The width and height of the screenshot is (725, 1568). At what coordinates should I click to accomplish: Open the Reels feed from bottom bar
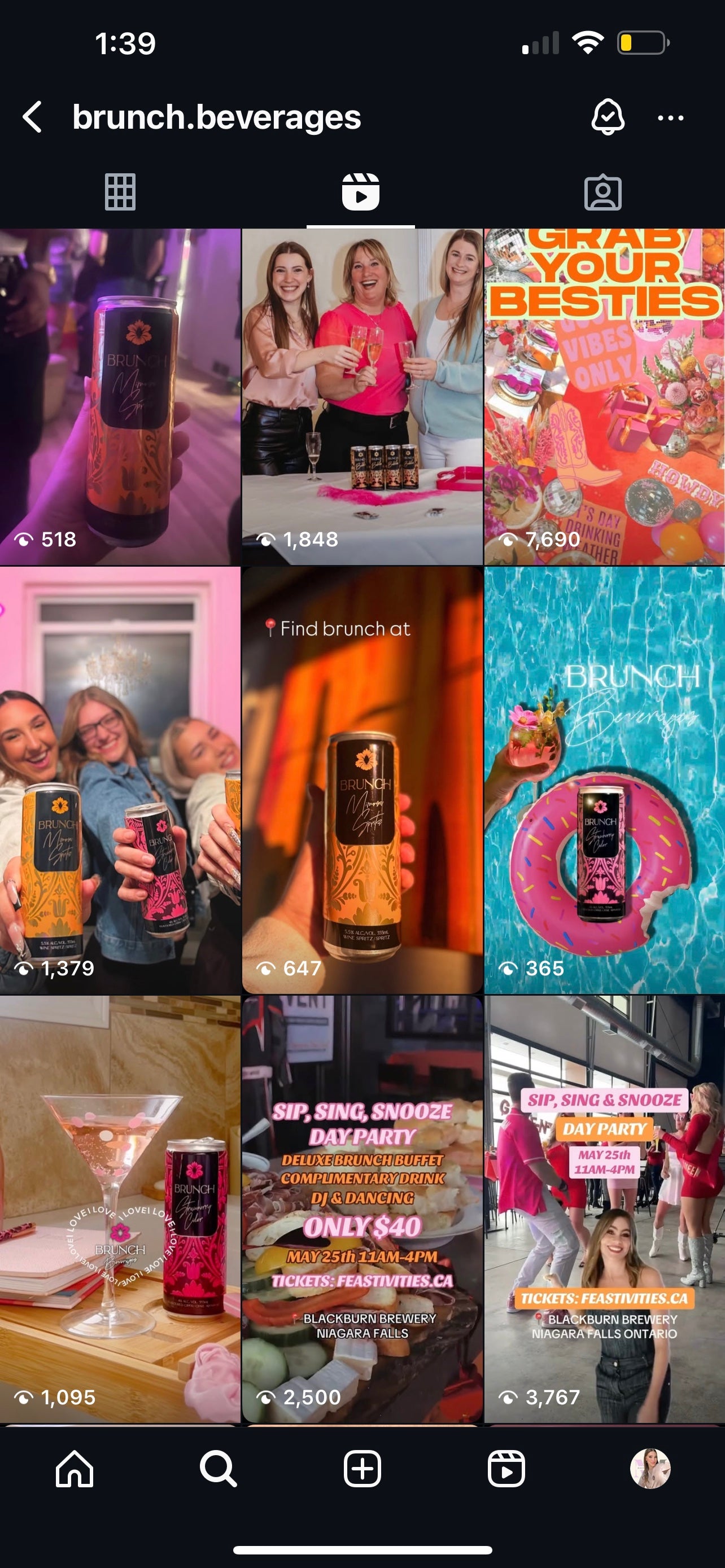pyautogui.click(x=506, y=1469)
